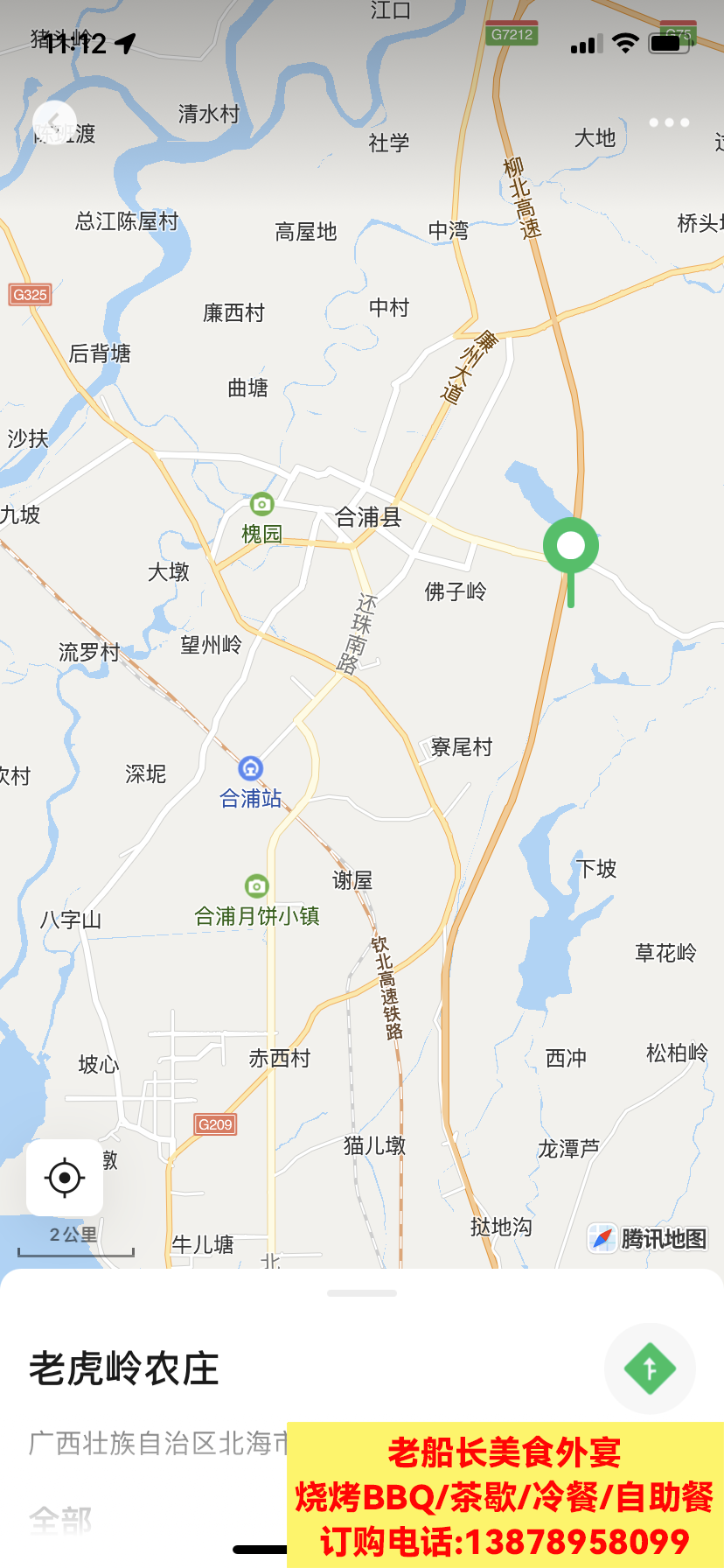The height and width of the screenshot is (1568, 724).
Task: Tap the bottom sheet drag handle
Action: click(362, 1292)
